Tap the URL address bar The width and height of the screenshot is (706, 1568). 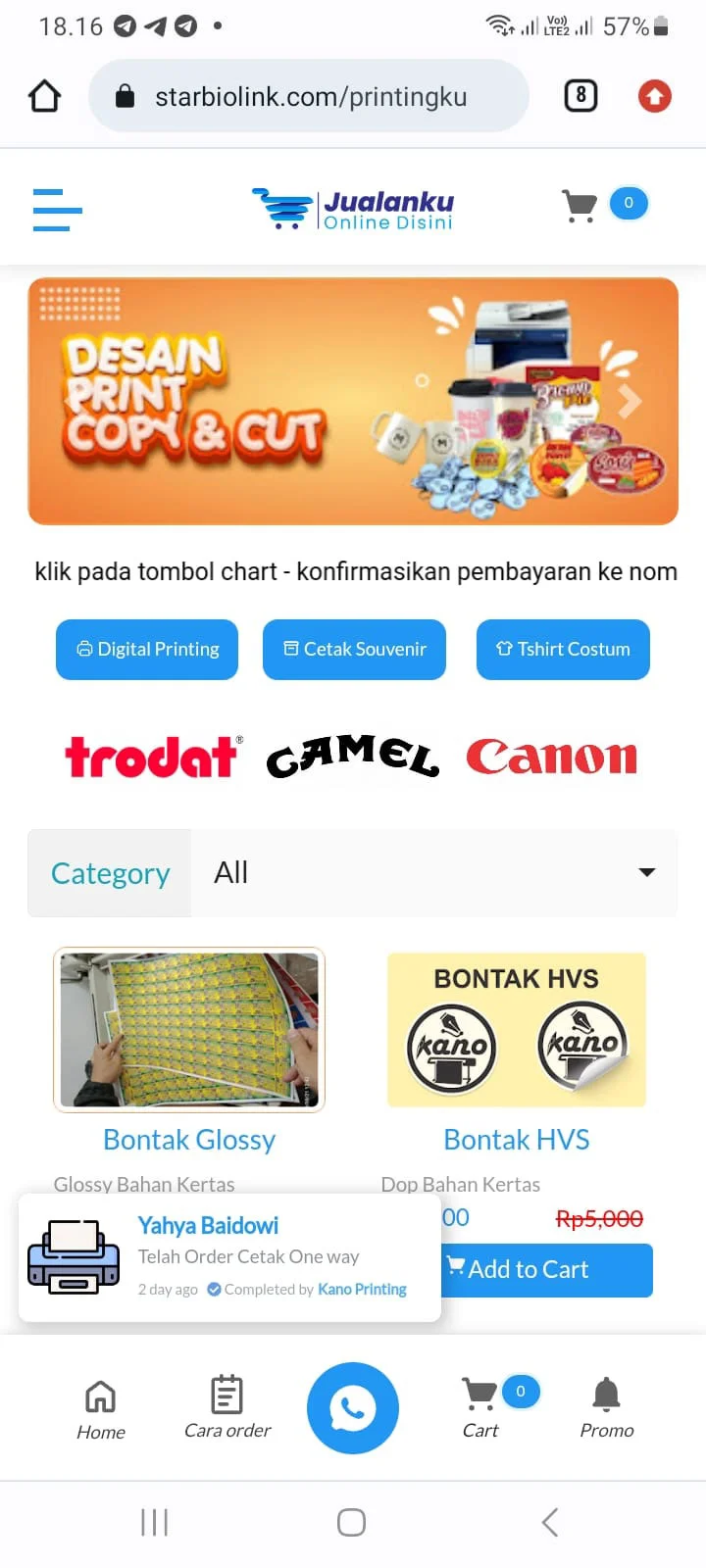tap(309, 96)
